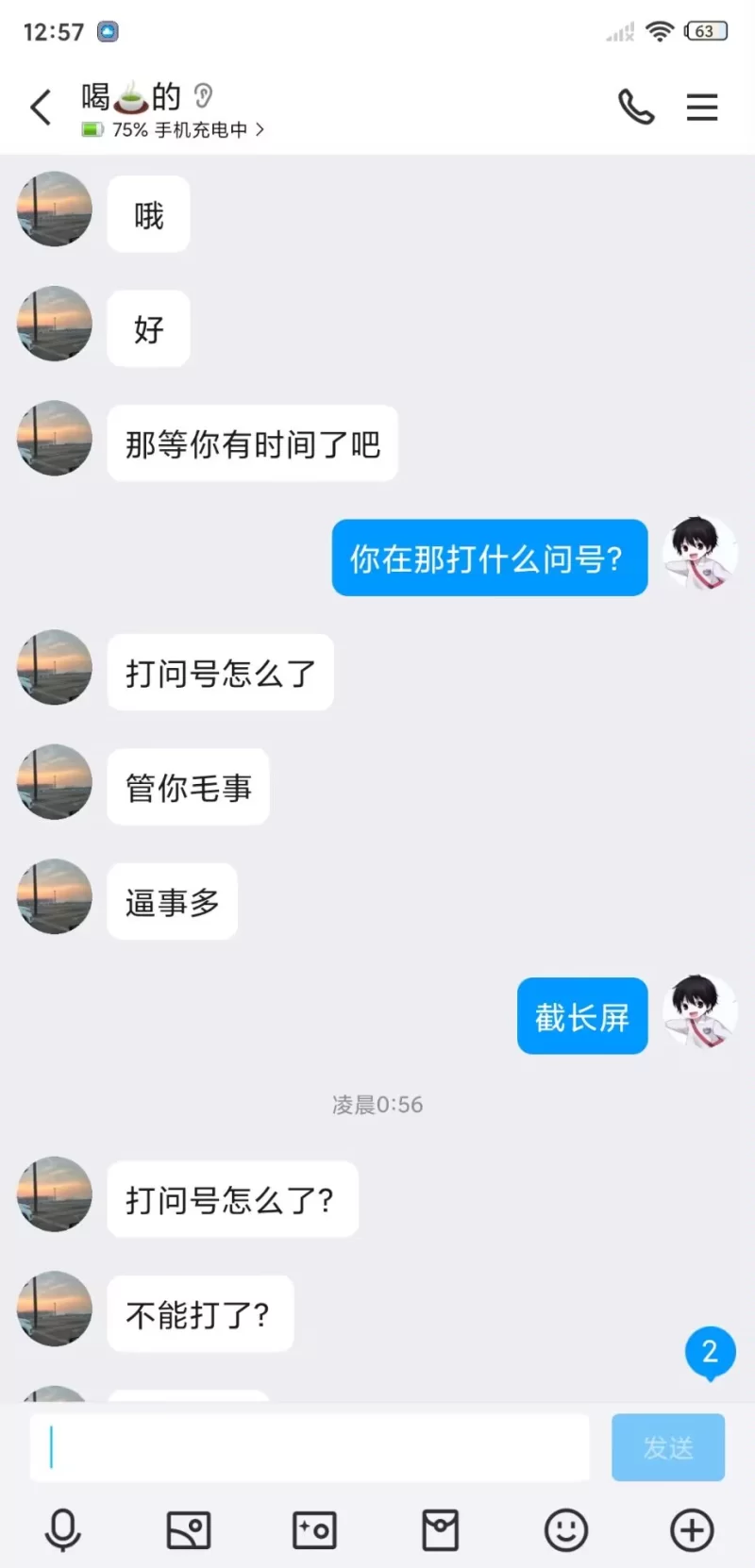Open my own avatar next to 截长屏
This screenshot has height=1568, width=755.
(699, 1012)
